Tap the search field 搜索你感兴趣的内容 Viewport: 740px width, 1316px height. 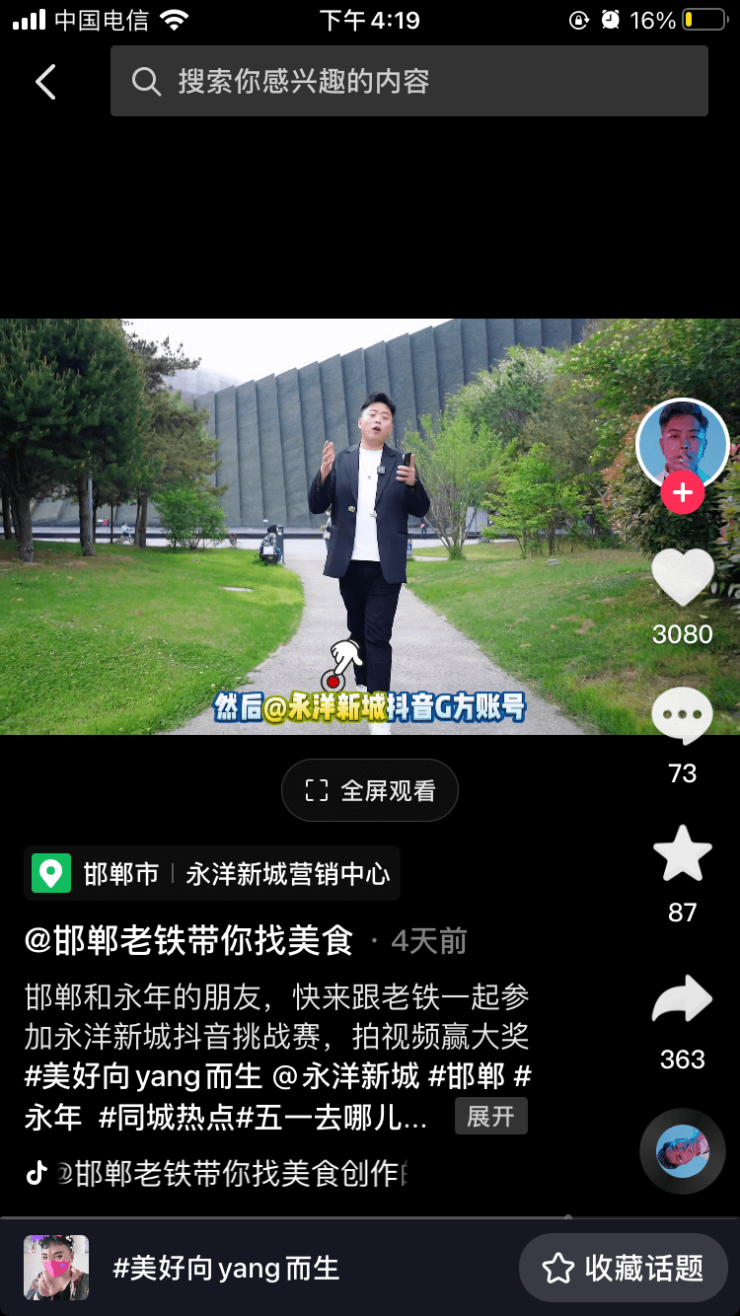click(408, 81)
